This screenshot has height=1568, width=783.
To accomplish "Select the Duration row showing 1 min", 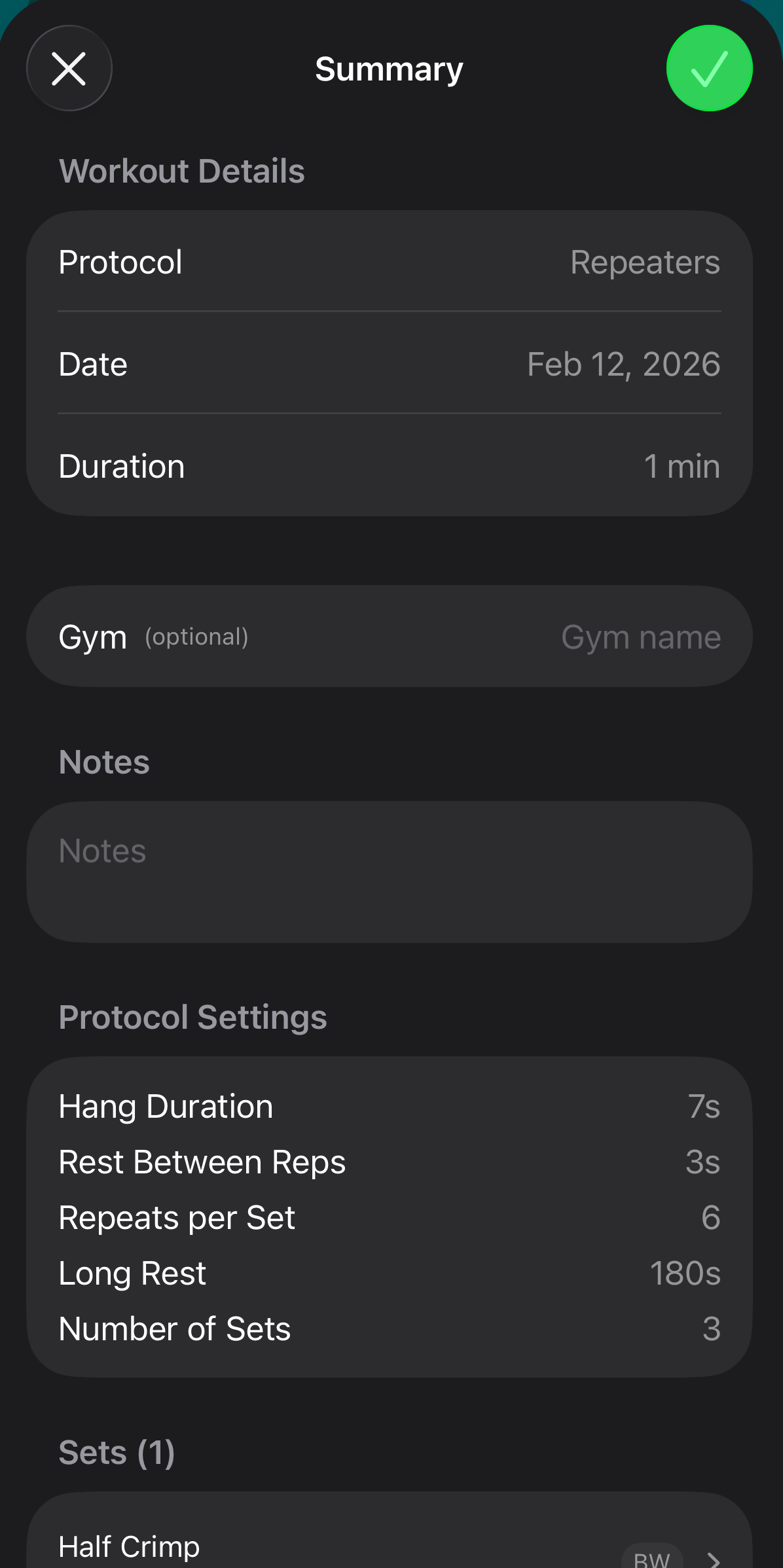I will pyautogui.click(x=390, y=465).
